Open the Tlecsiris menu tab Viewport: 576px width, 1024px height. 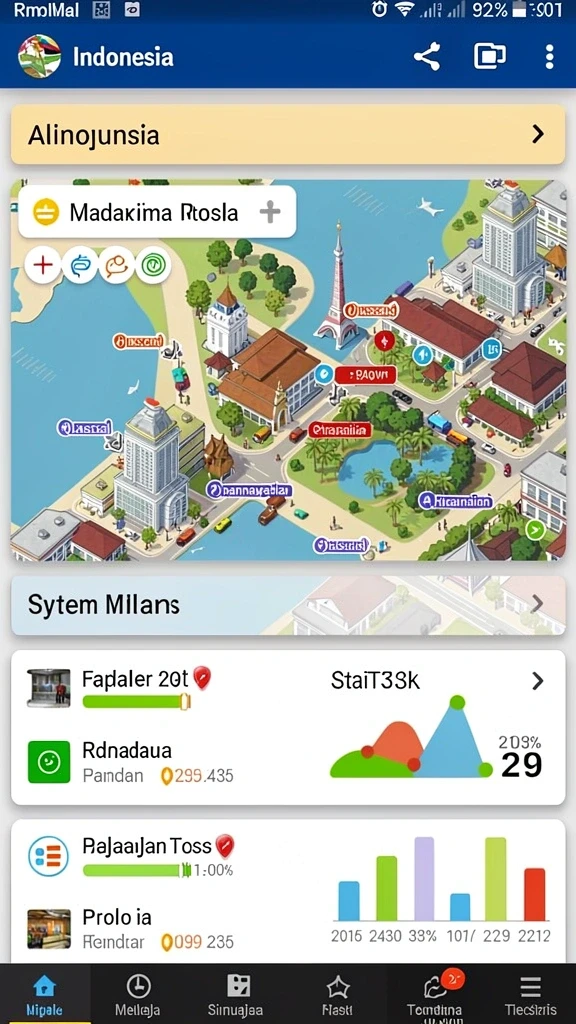pyautogui.click(x=531, y=994)
